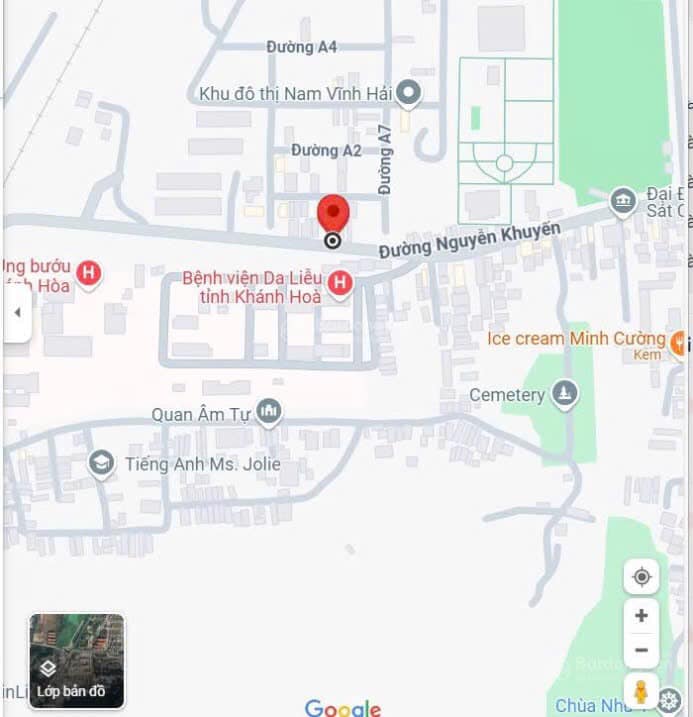The image size is (693, 717).
Task: Select the red dropped location pin
Action: [333, 216]
